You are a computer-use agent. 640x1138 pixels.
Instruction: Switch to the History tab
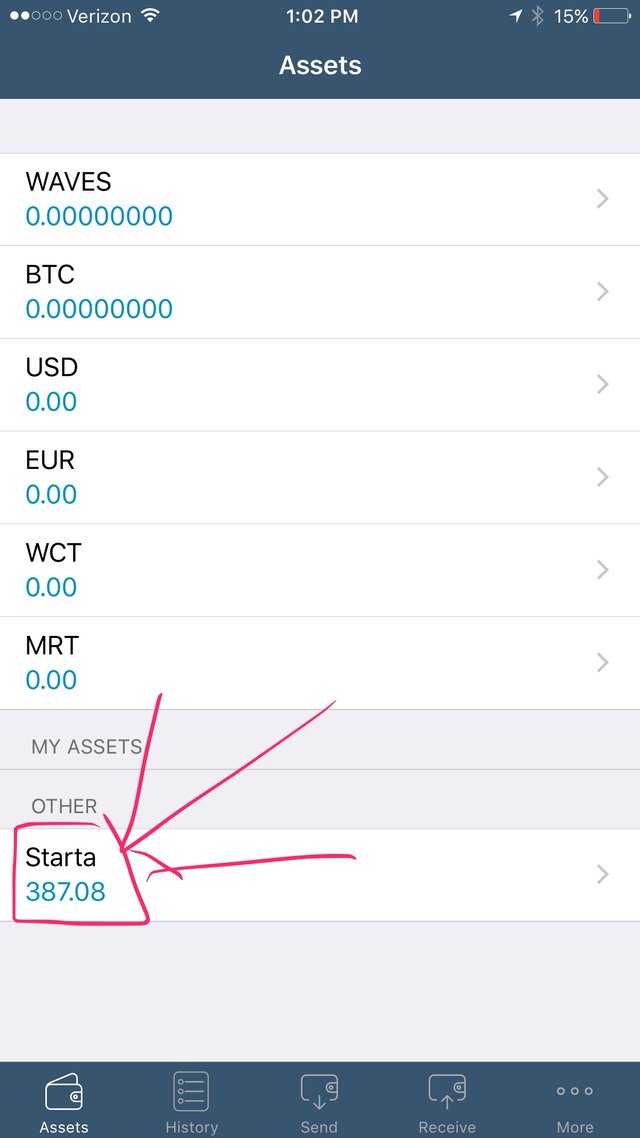tap(191, 1102)
